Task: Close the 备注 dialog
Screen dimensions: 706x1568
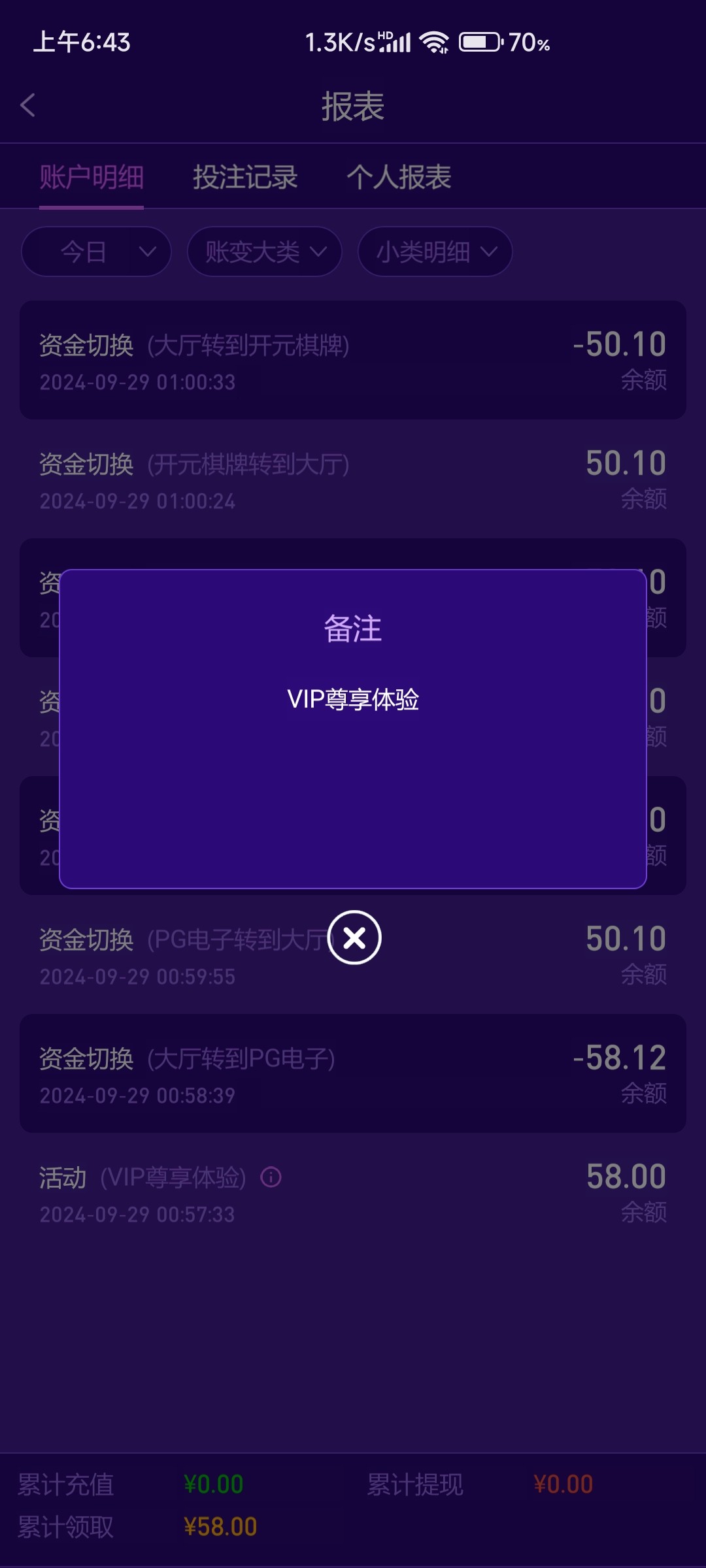Action: click(x=354, y=938)
